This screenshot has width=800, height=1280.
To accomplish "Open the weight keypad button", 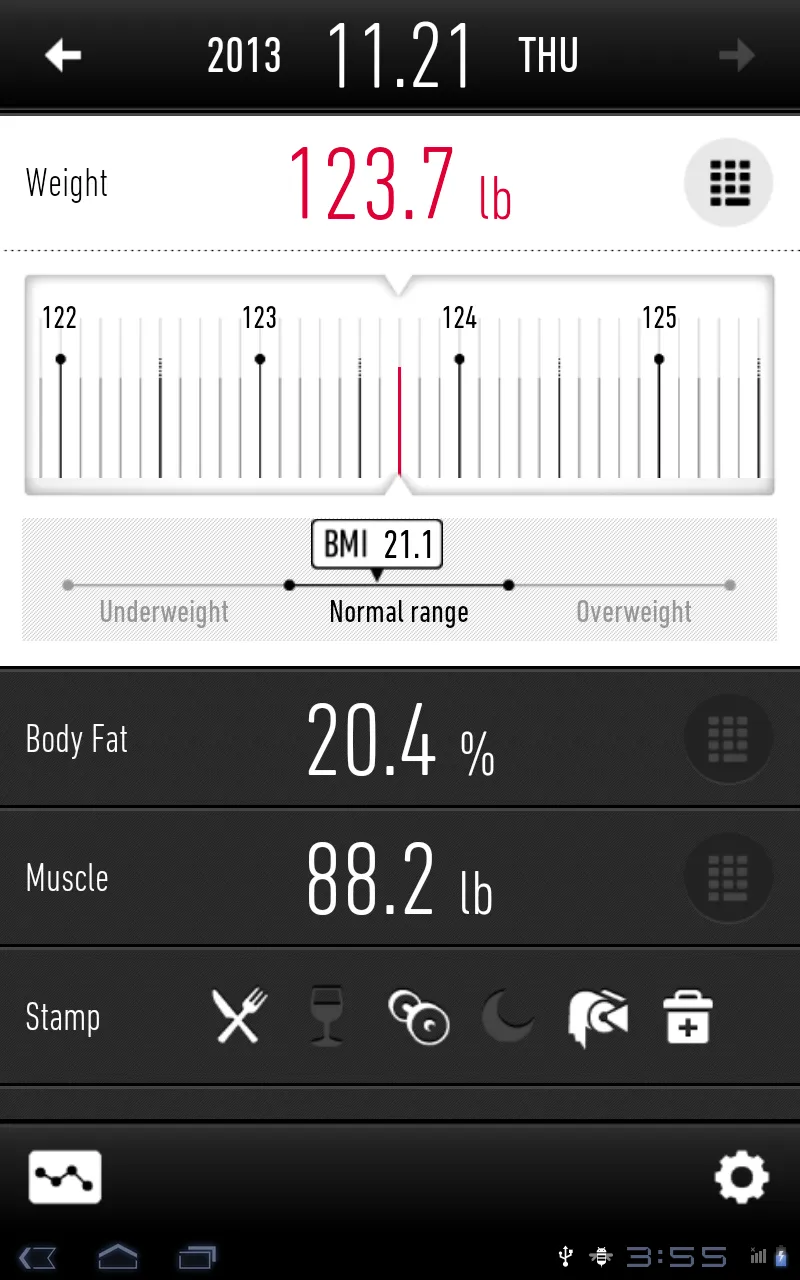I will coord(729,182).
